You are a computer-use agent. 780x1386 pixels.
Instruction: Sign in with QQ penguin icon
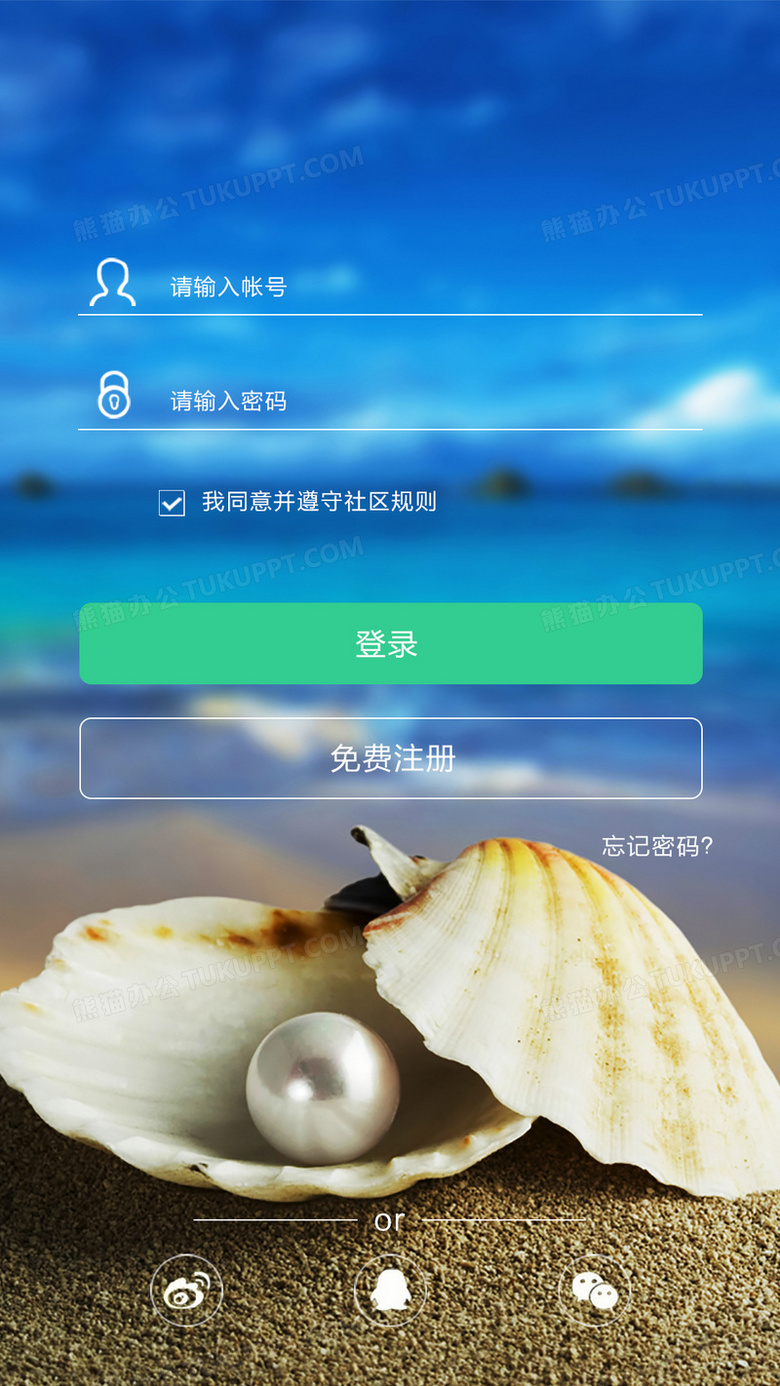click(390, 1291)
